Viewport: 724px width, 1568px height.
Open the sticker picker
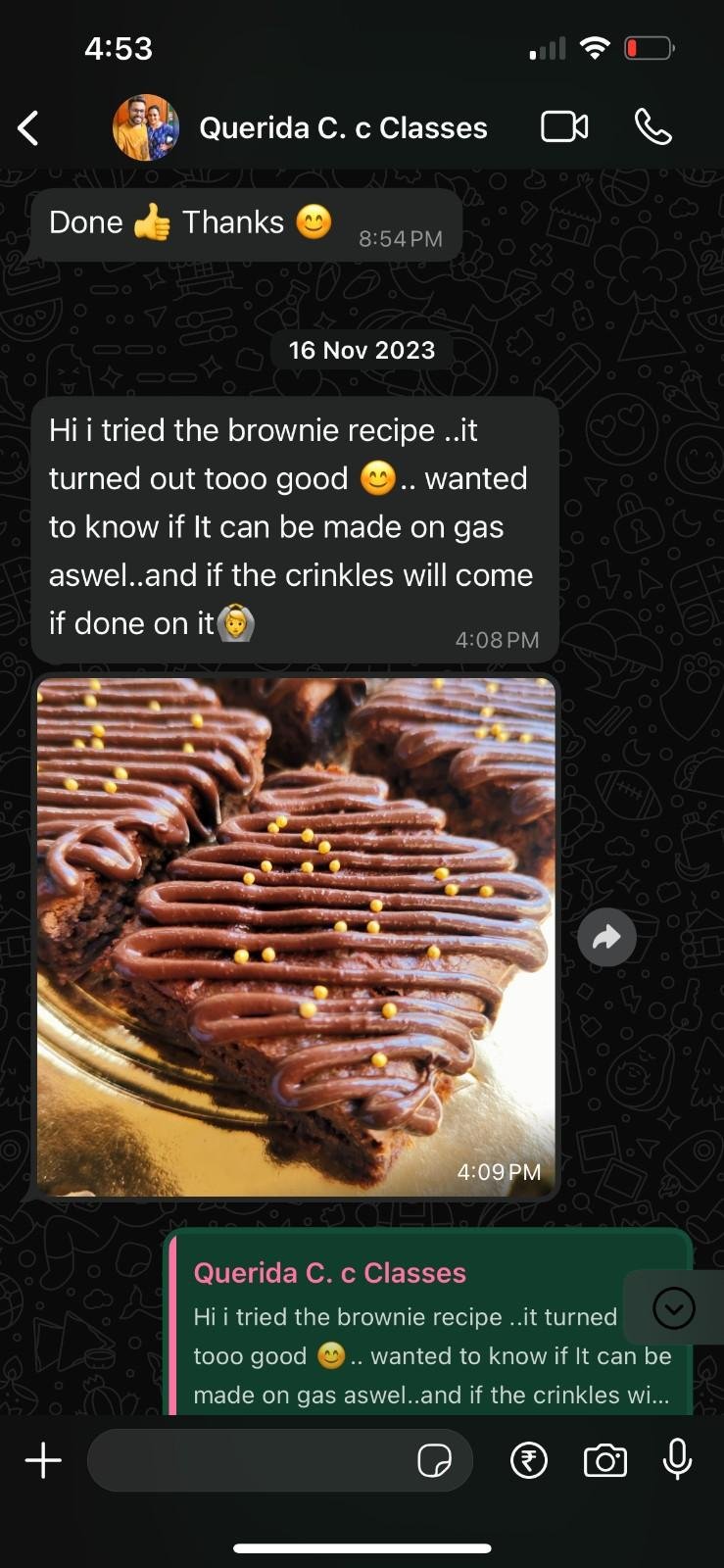pos(434,1460)
